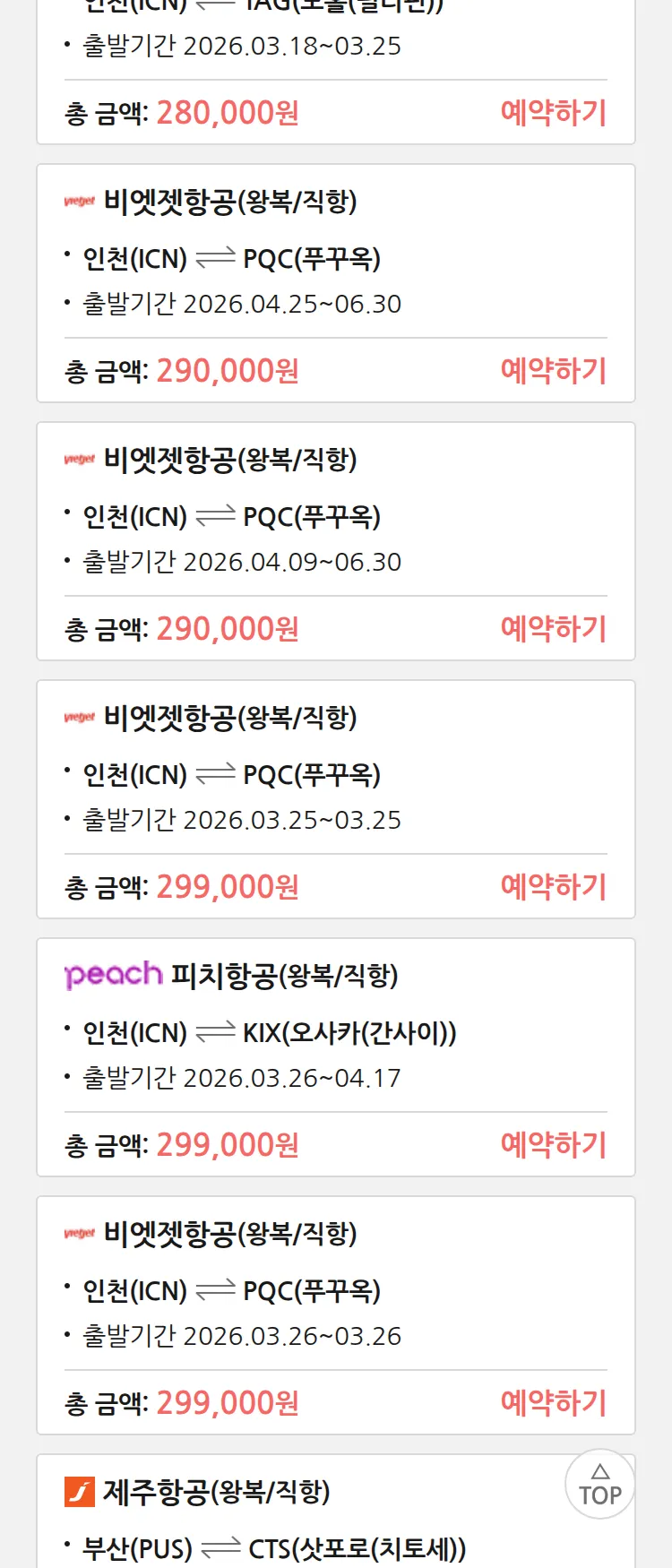Tap 예약하기 for the 280,000원 fare
This screenshot has height=1568, width=672.
553,113
